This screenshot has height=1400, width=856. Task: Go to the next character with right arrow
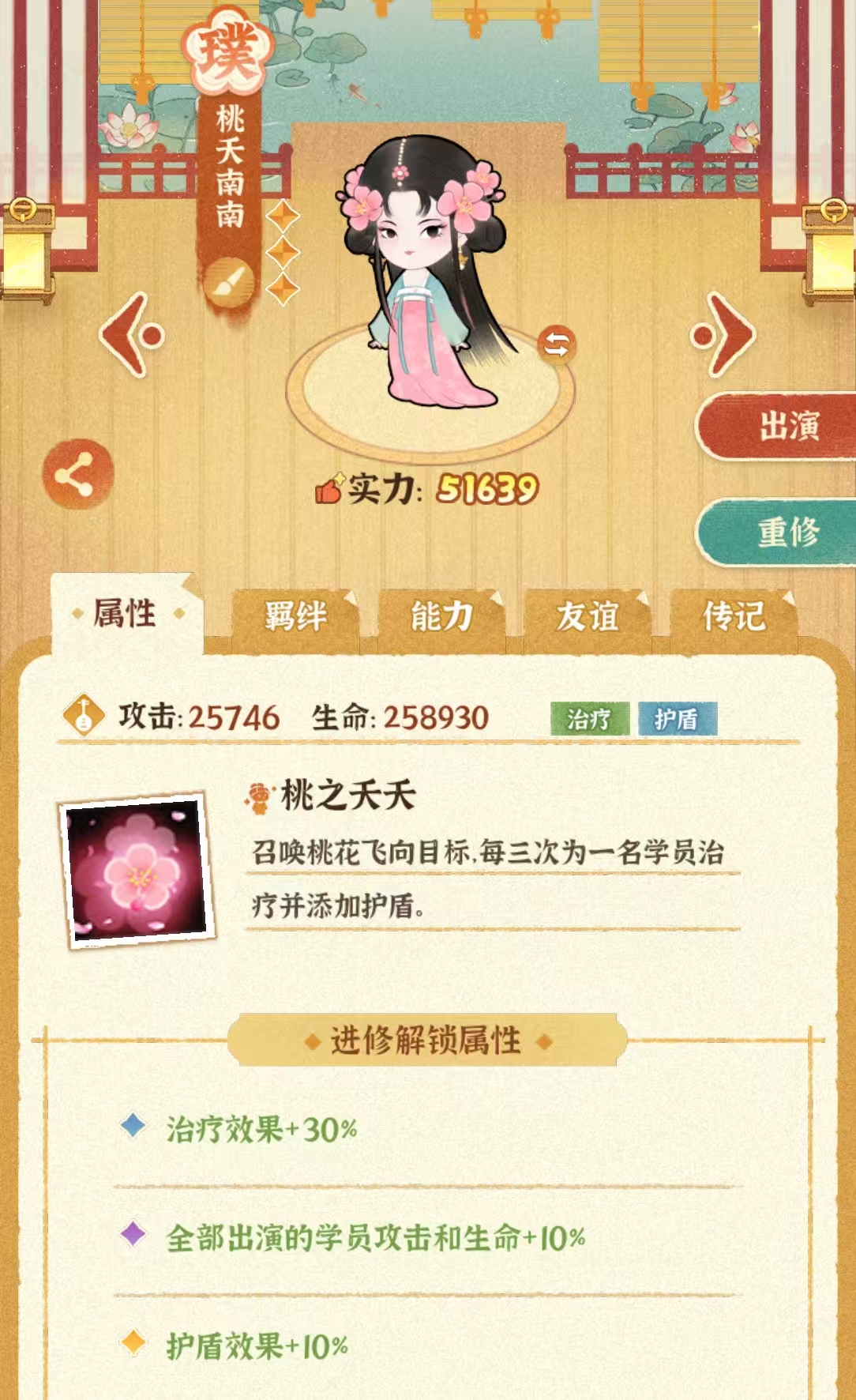[723, 334]
